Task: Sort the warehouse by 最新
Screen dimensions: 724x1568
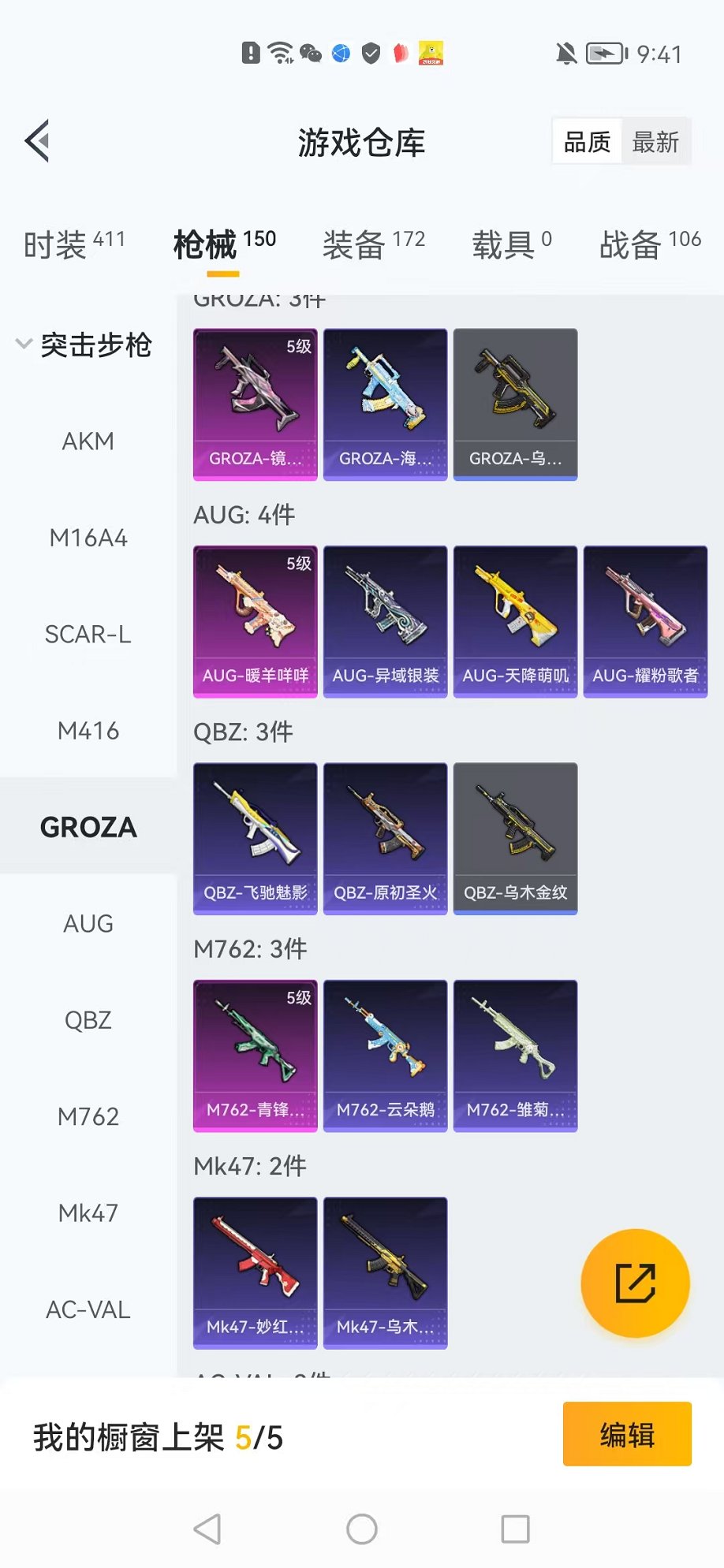Action: 655,142
